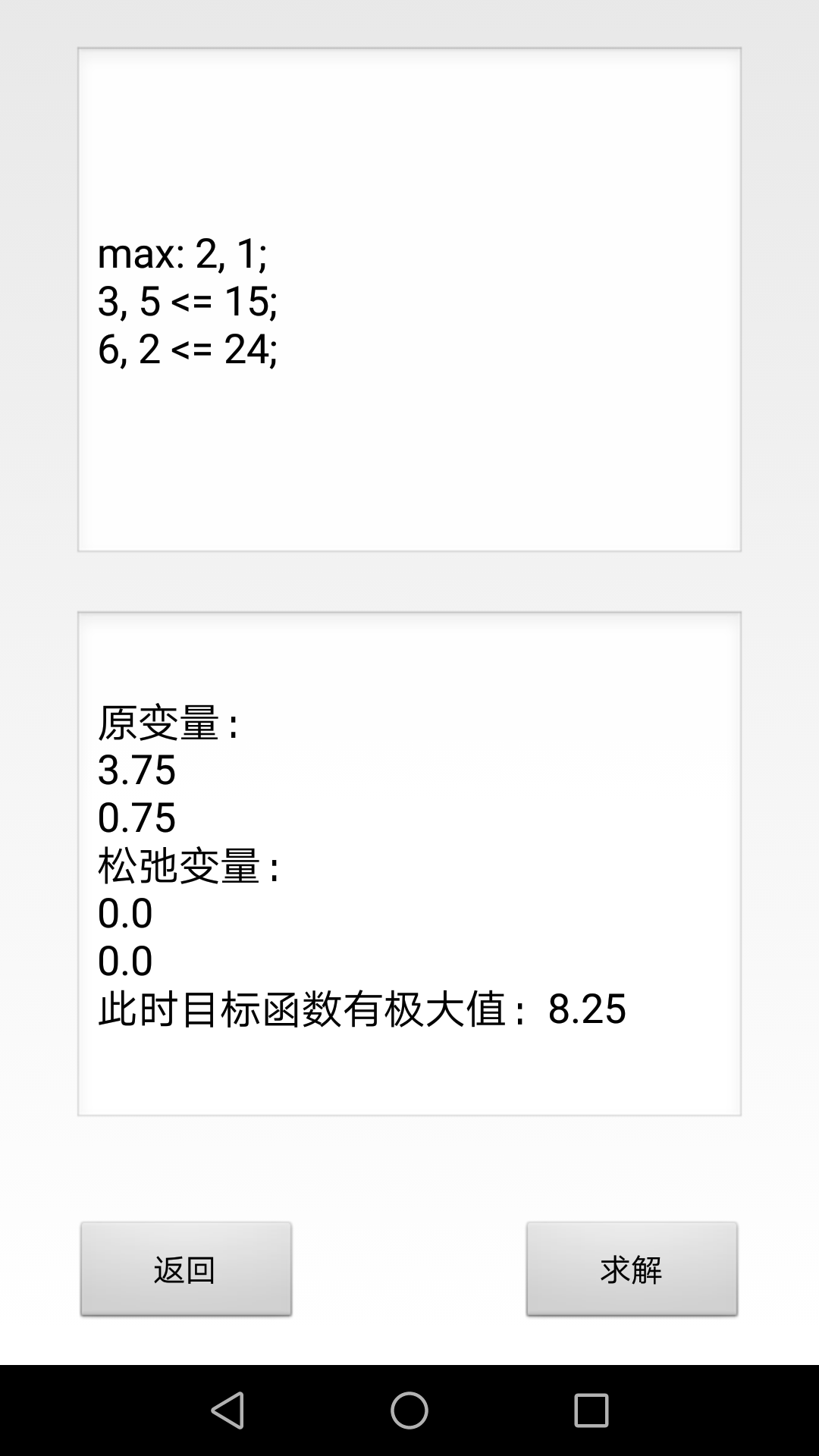The width and height of the screenshot is (819, 1456).
Task: Tap the value 3.75 in results
Action: pyautogui.click(x=136, y=770)
